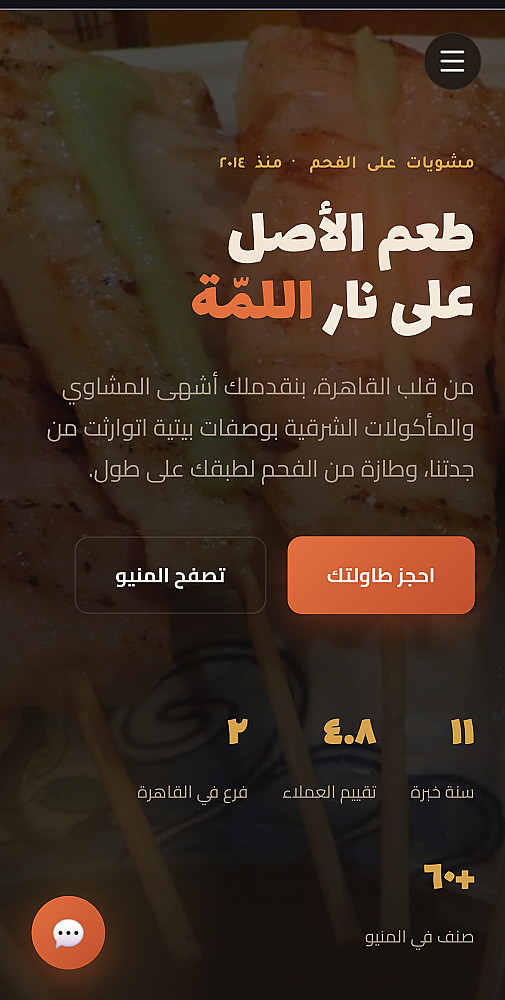Screen dimensions: 505x1000
Task: Tap the احجز طاولتك button
Action: pos(381,575)
